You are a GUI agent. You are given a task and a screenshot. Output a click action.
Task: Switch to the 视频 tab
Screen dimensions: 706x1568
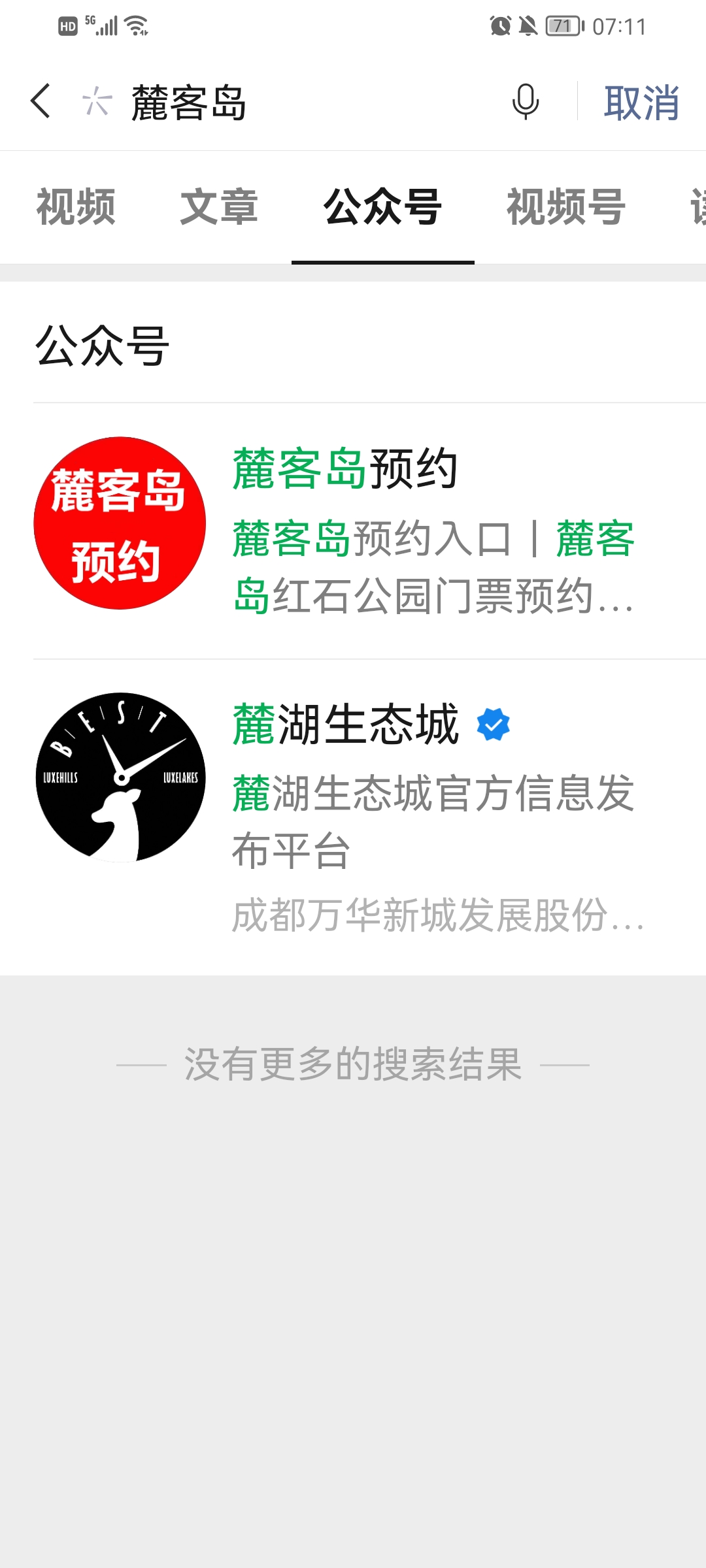click(76, 207)
